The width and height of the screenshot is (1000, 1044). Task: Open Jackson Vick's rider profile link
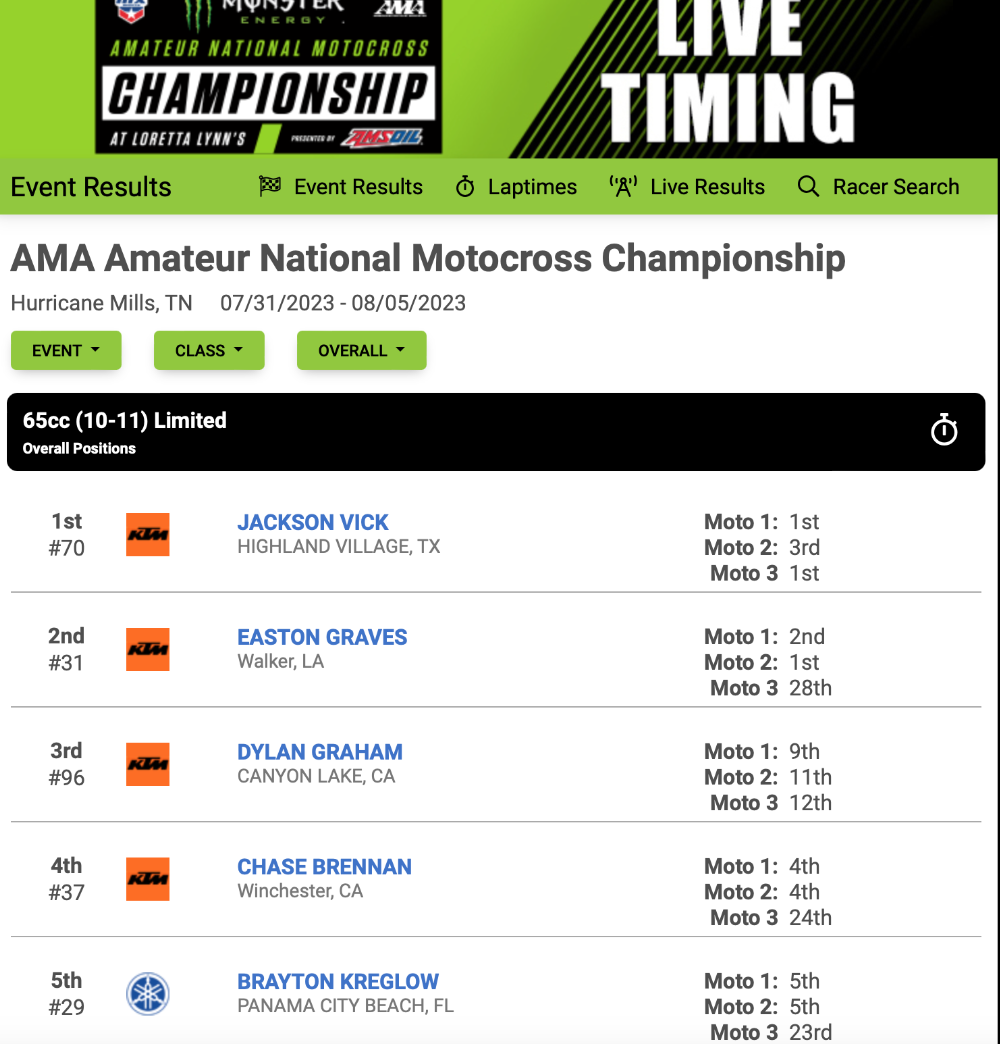point(312,522)
